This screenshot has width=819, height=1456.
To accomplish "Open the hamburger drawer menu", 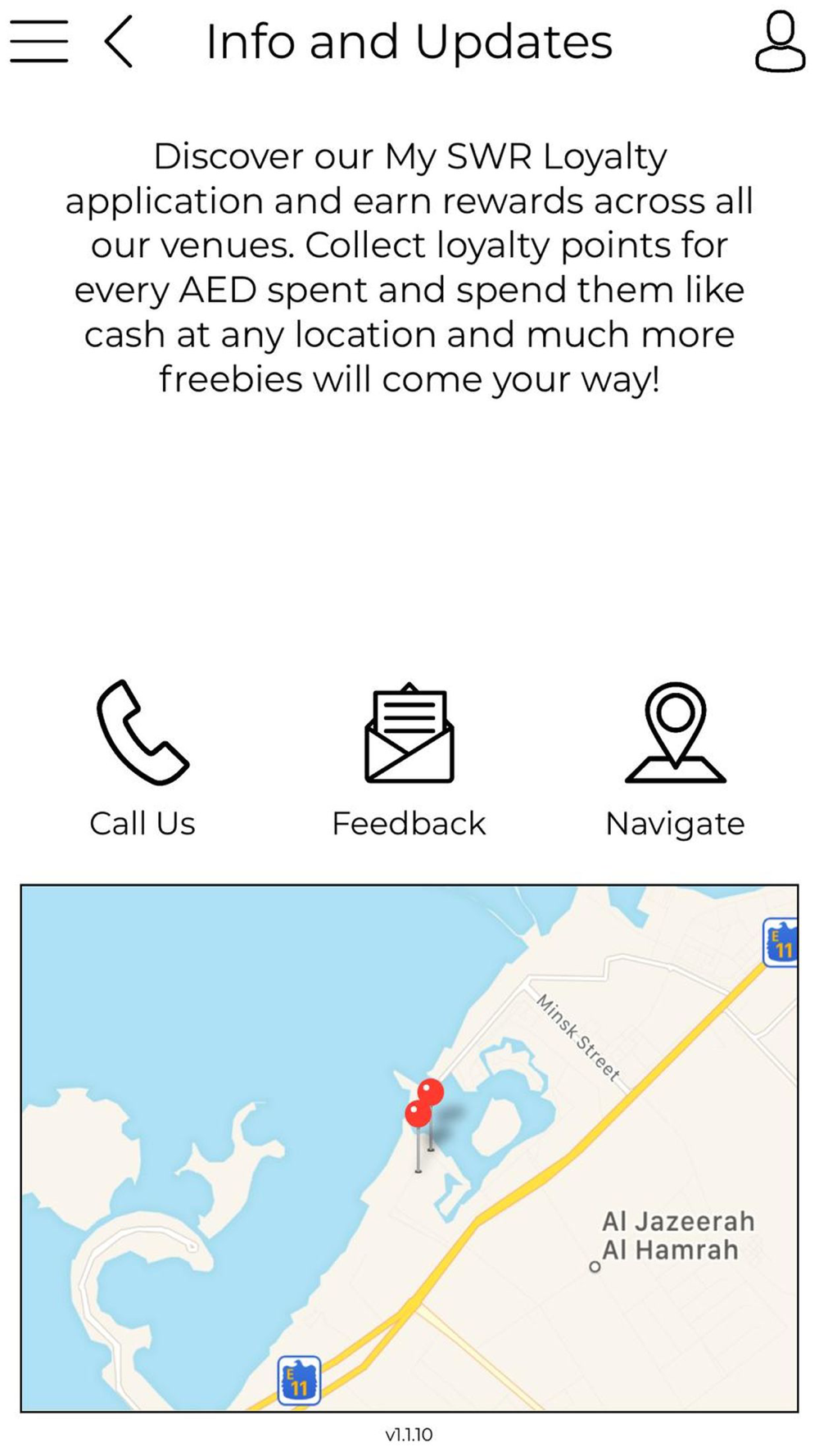I will (38, 42).
